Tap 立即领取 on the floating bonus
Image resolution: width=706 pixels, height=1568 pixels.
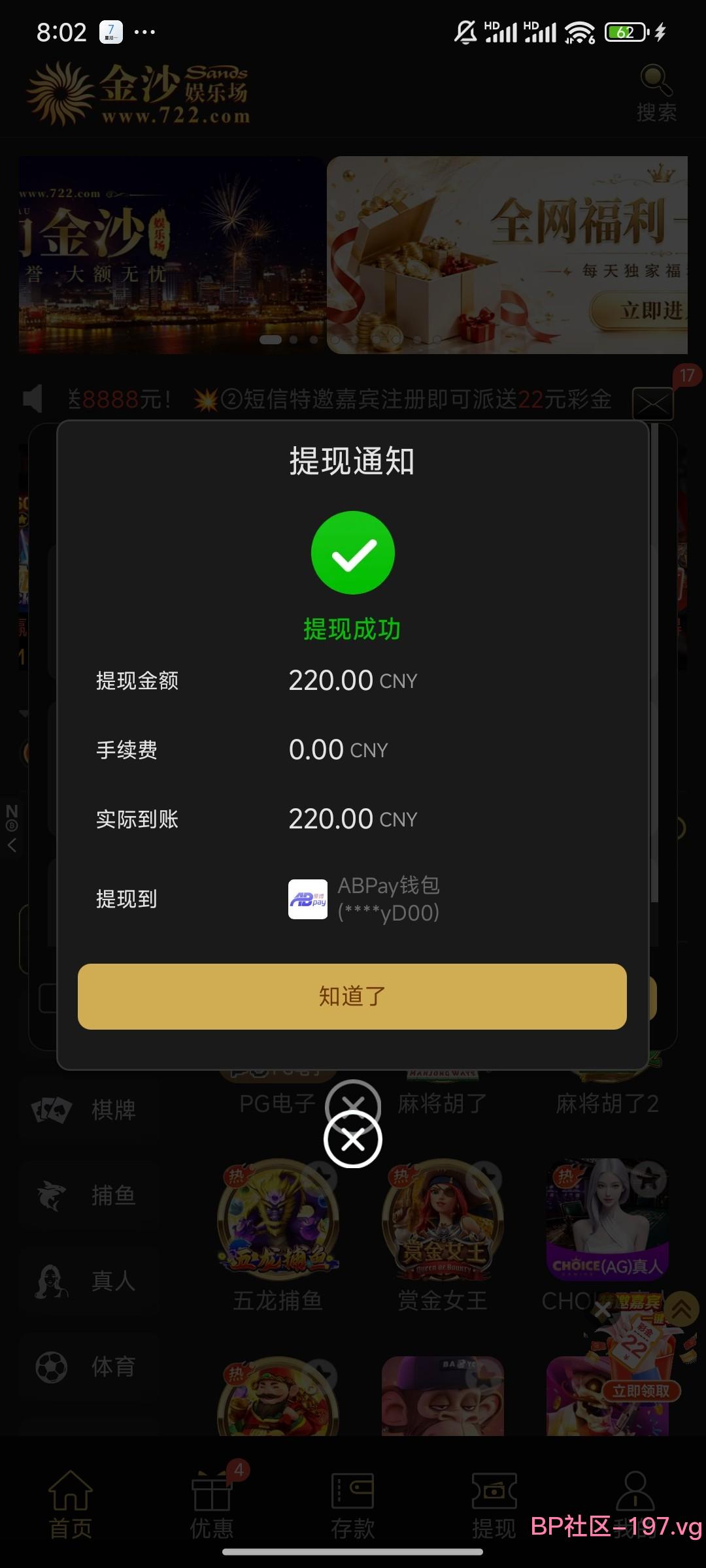[x=641, y=1391]
